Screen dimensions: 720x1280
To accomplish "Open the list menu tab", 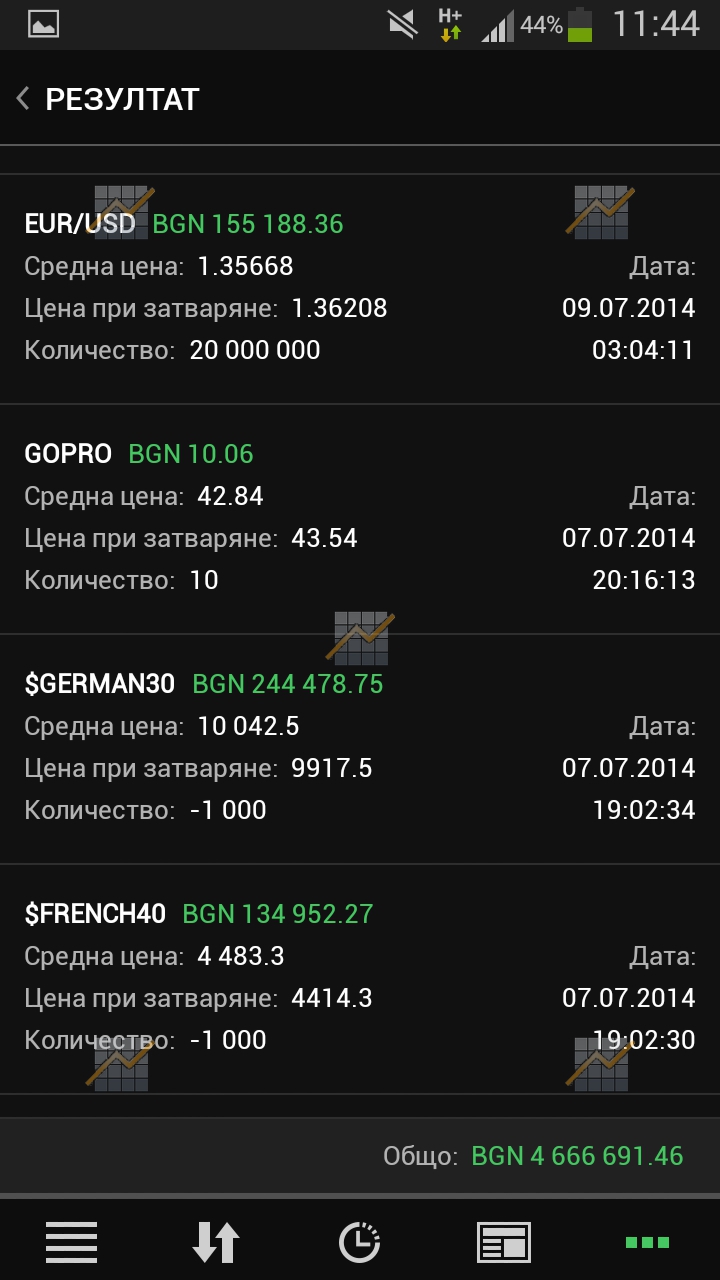I will [72, 1242].
